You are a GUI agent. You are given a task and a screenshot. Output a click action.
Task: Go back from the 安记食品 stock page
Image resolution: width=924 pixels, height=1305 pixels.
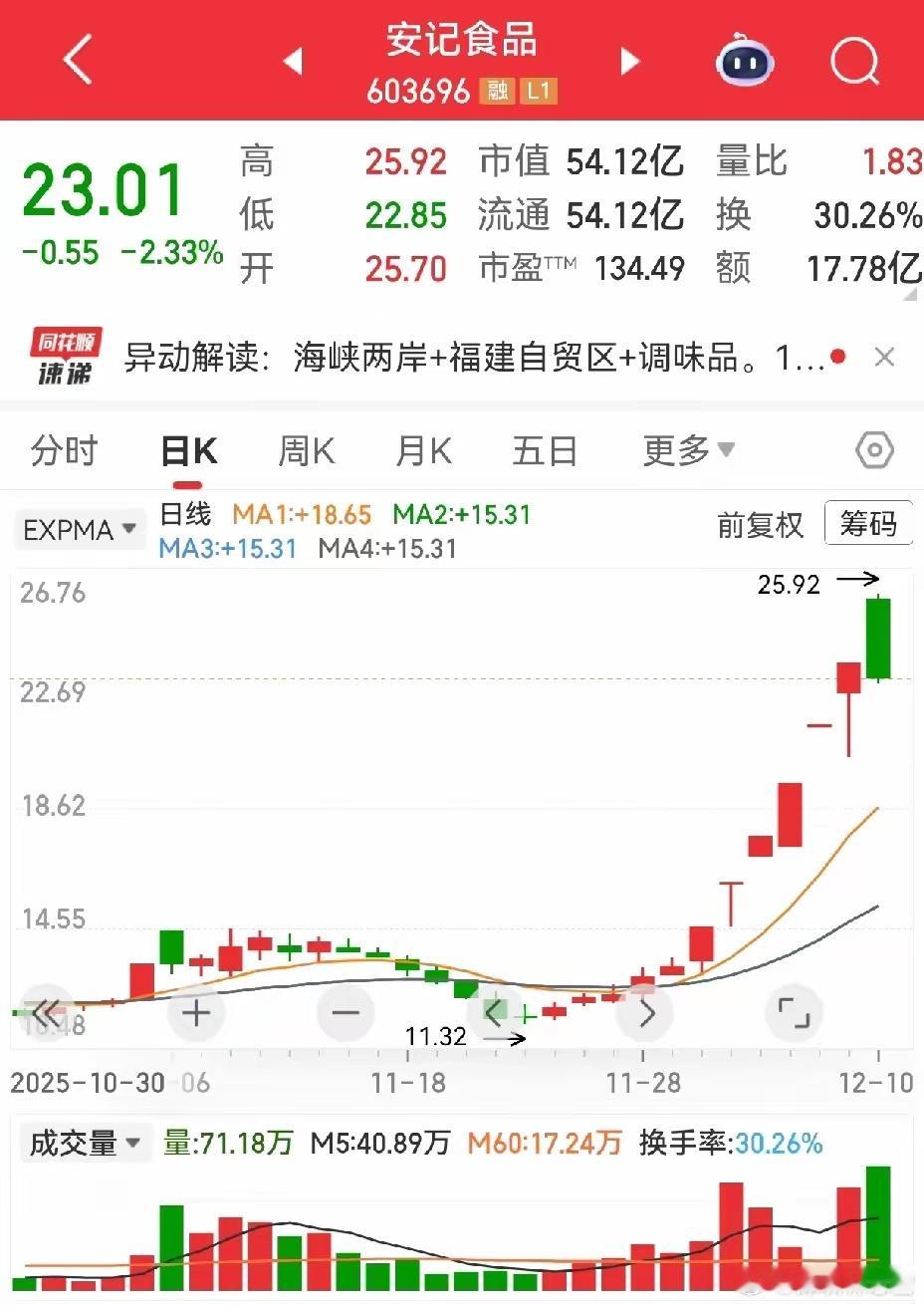coord(78,60)
